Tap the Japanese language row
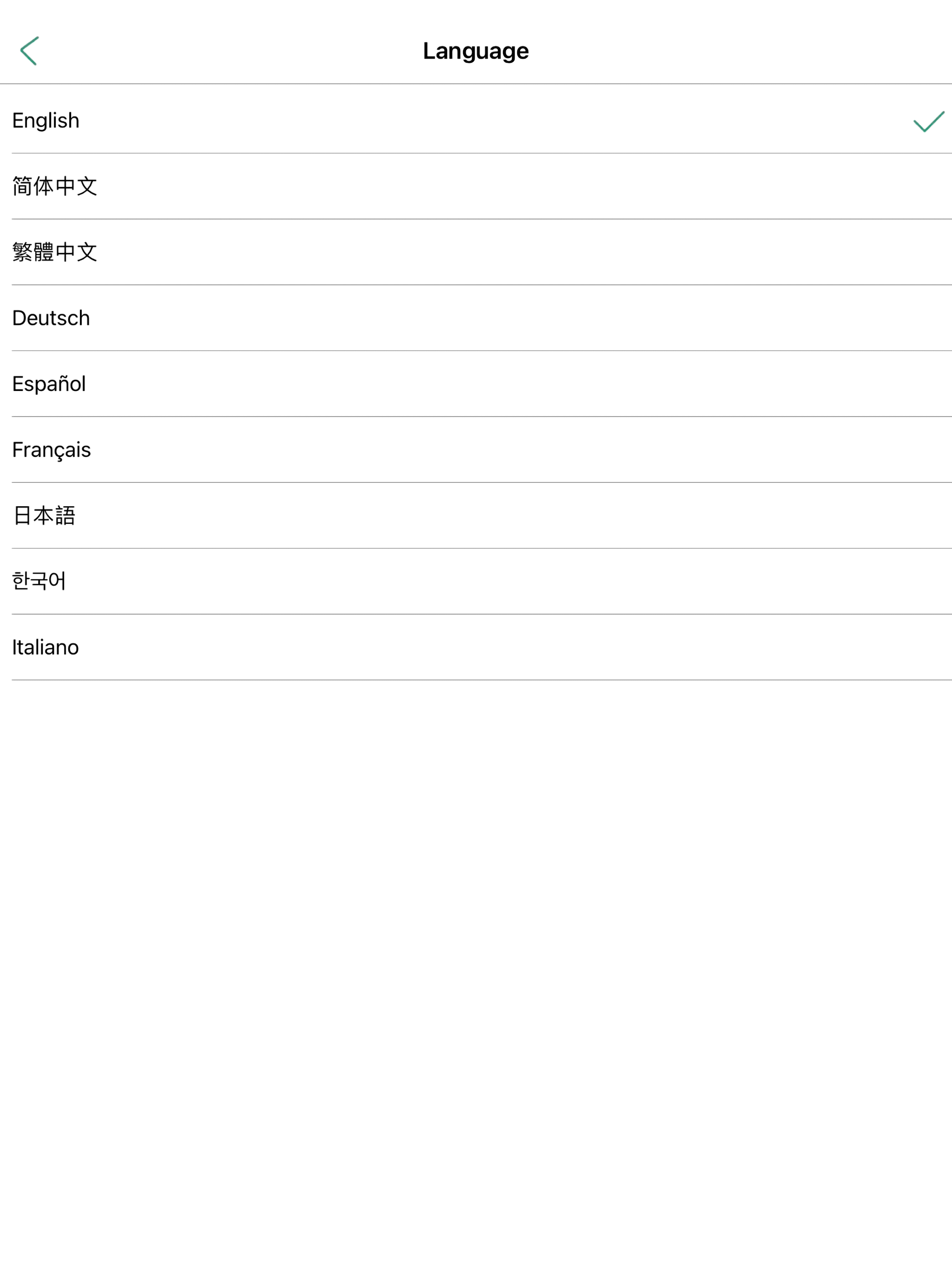 point(230,515)
